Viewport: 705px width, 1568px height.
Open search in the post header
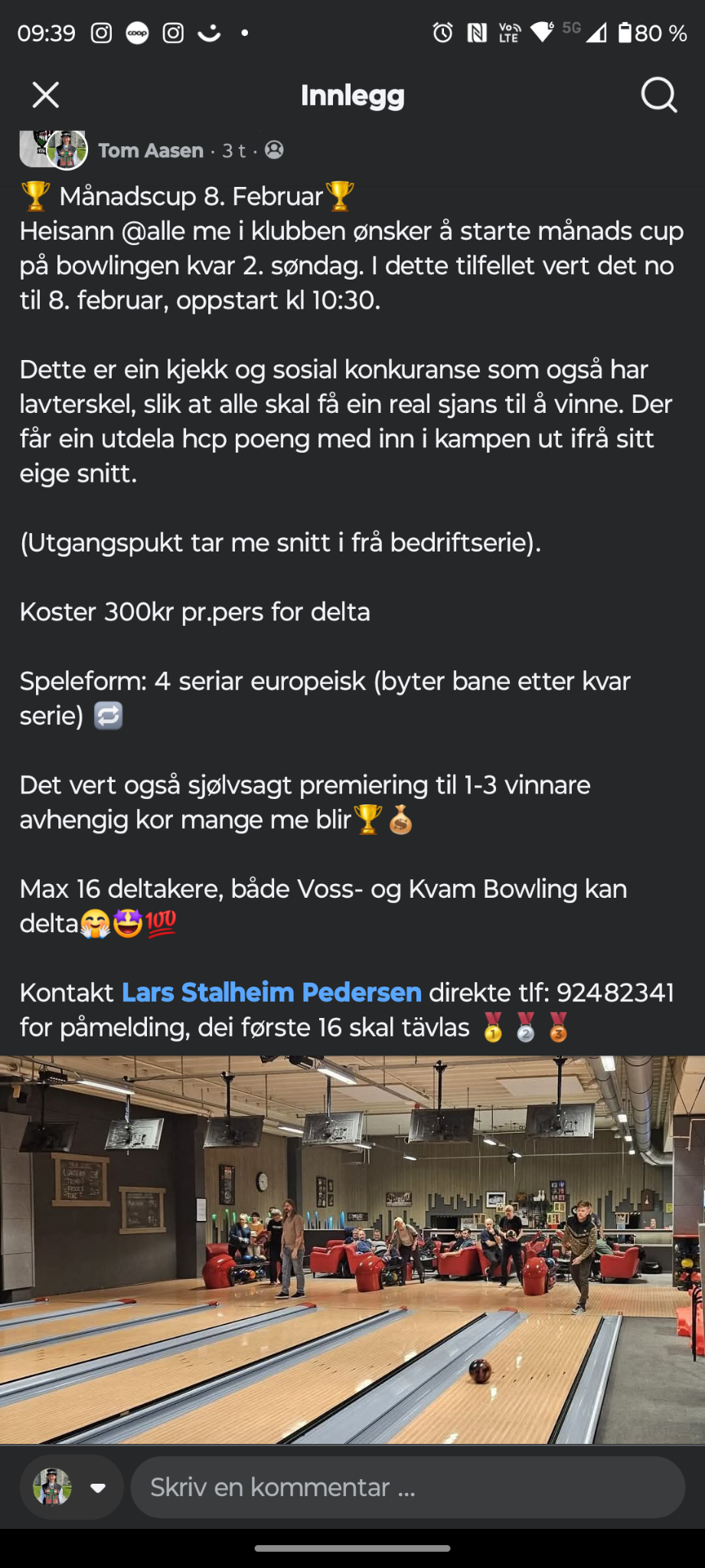(x=658, y=96)
